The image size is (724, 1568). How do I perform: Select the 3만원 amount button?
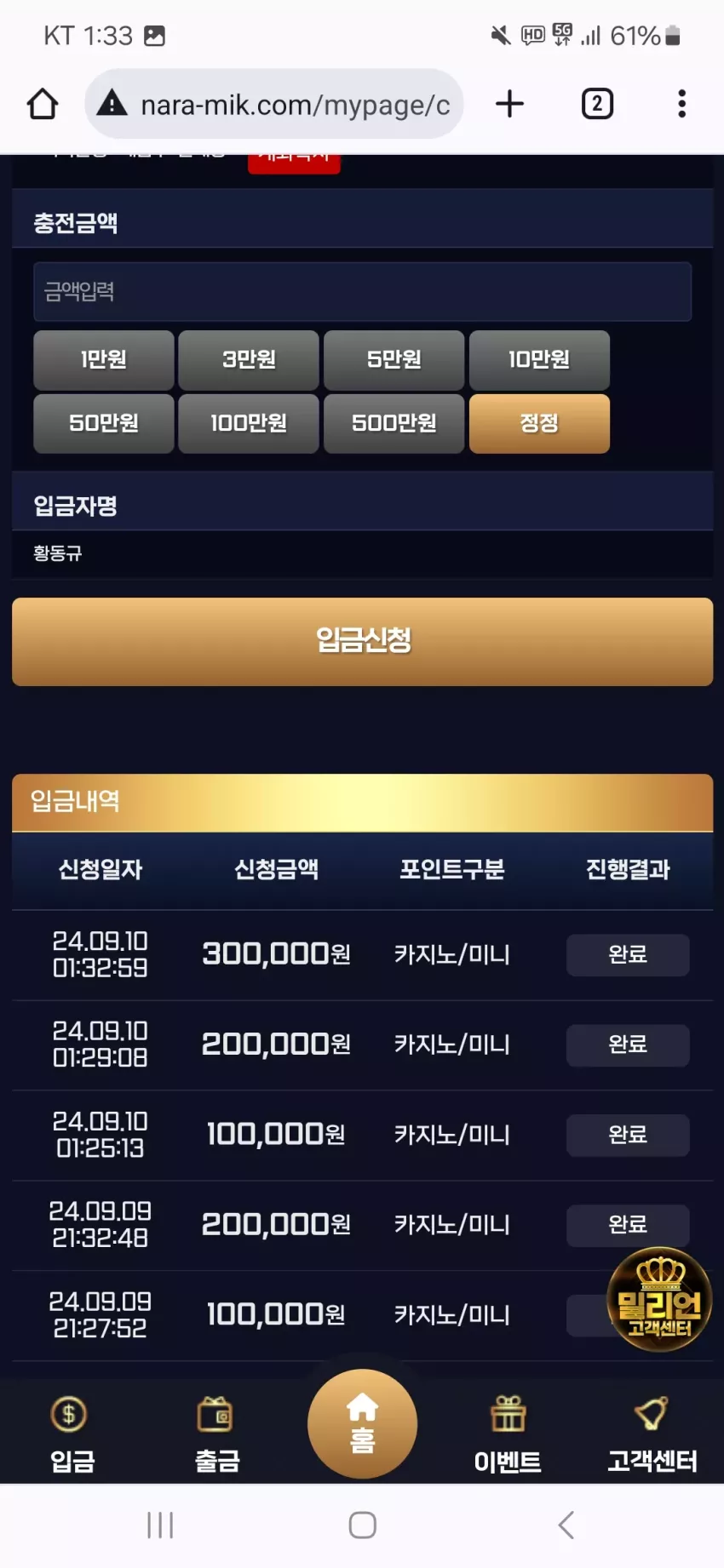249,360
